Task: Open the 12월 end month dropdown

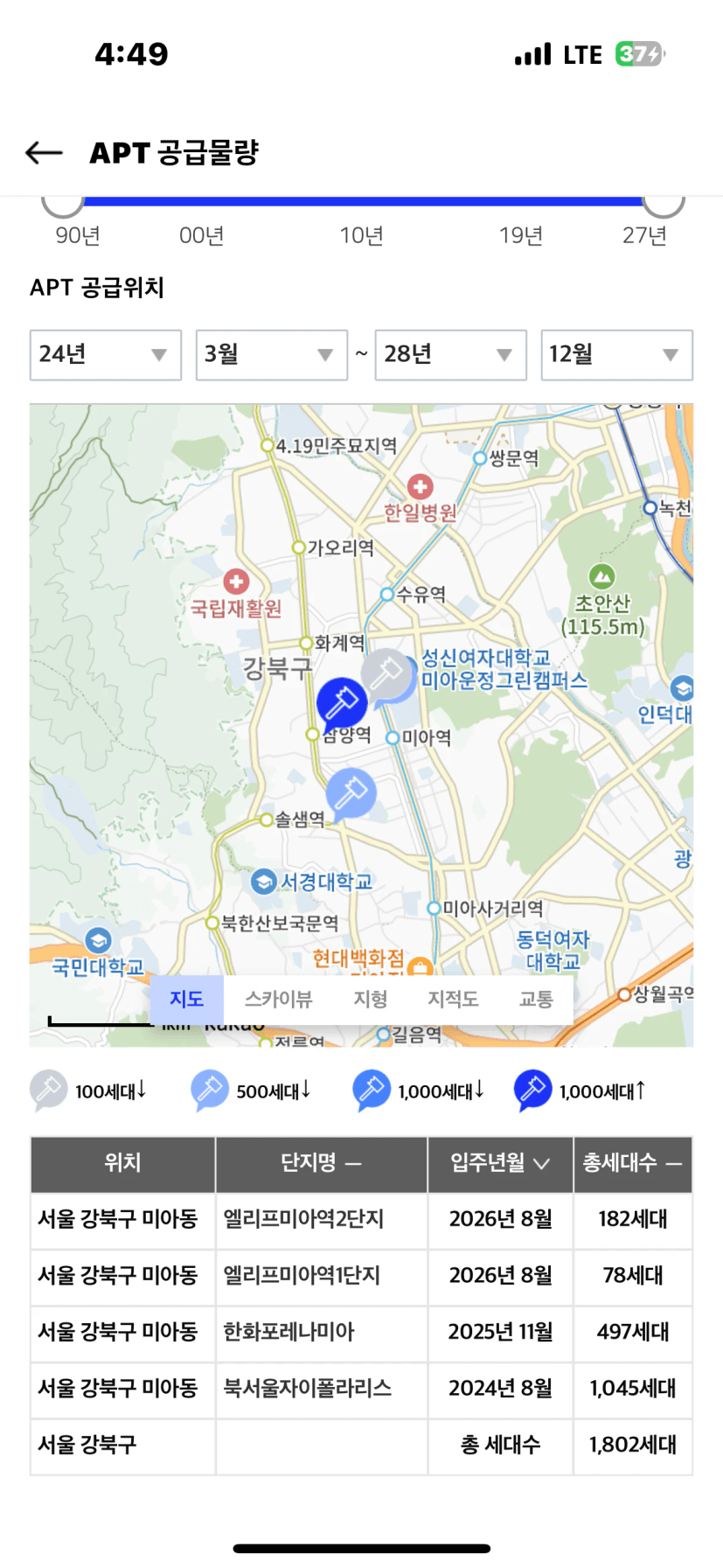Action: coord(616,355)
